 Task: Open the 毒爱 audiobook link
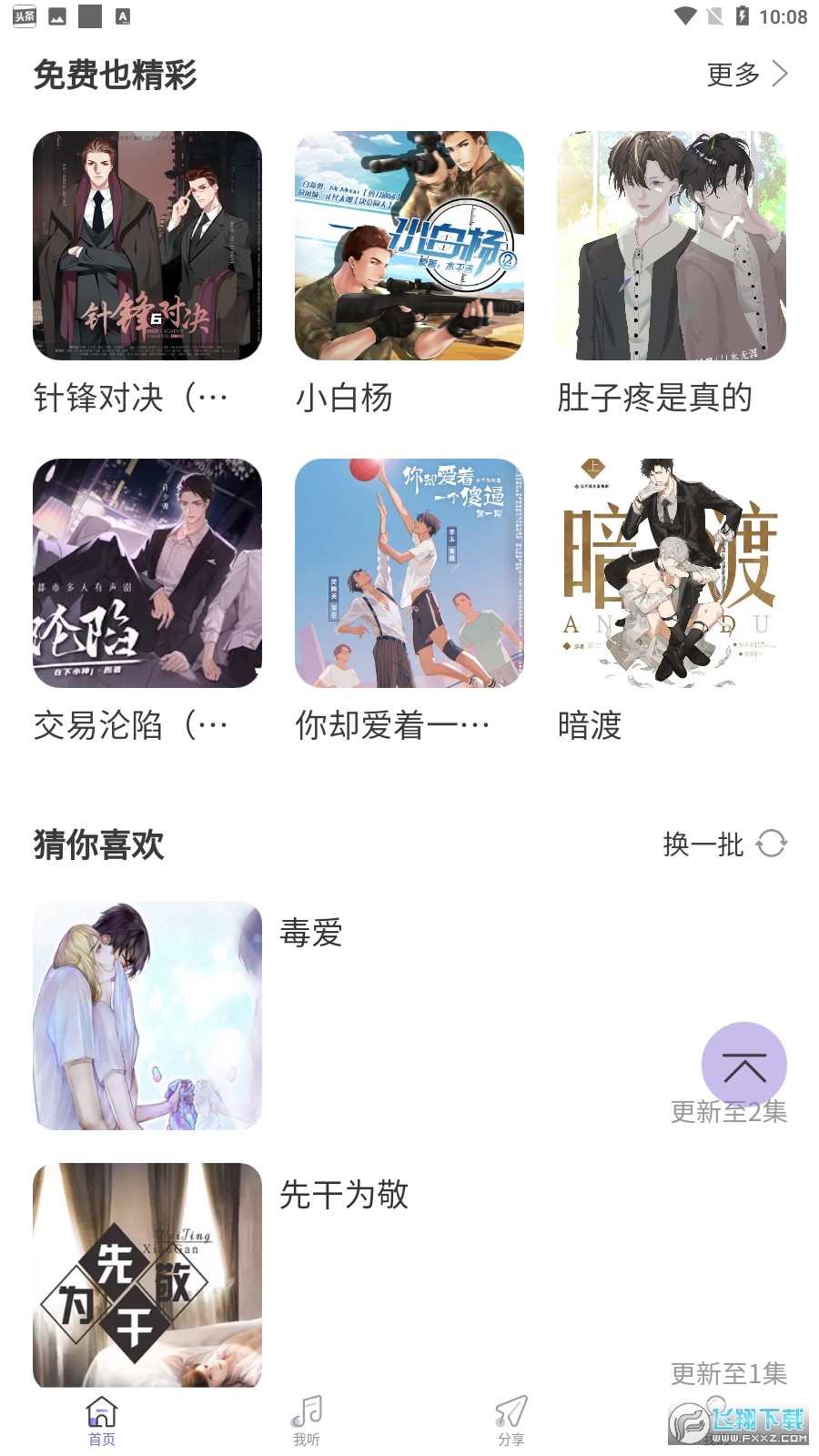[312, 933]
